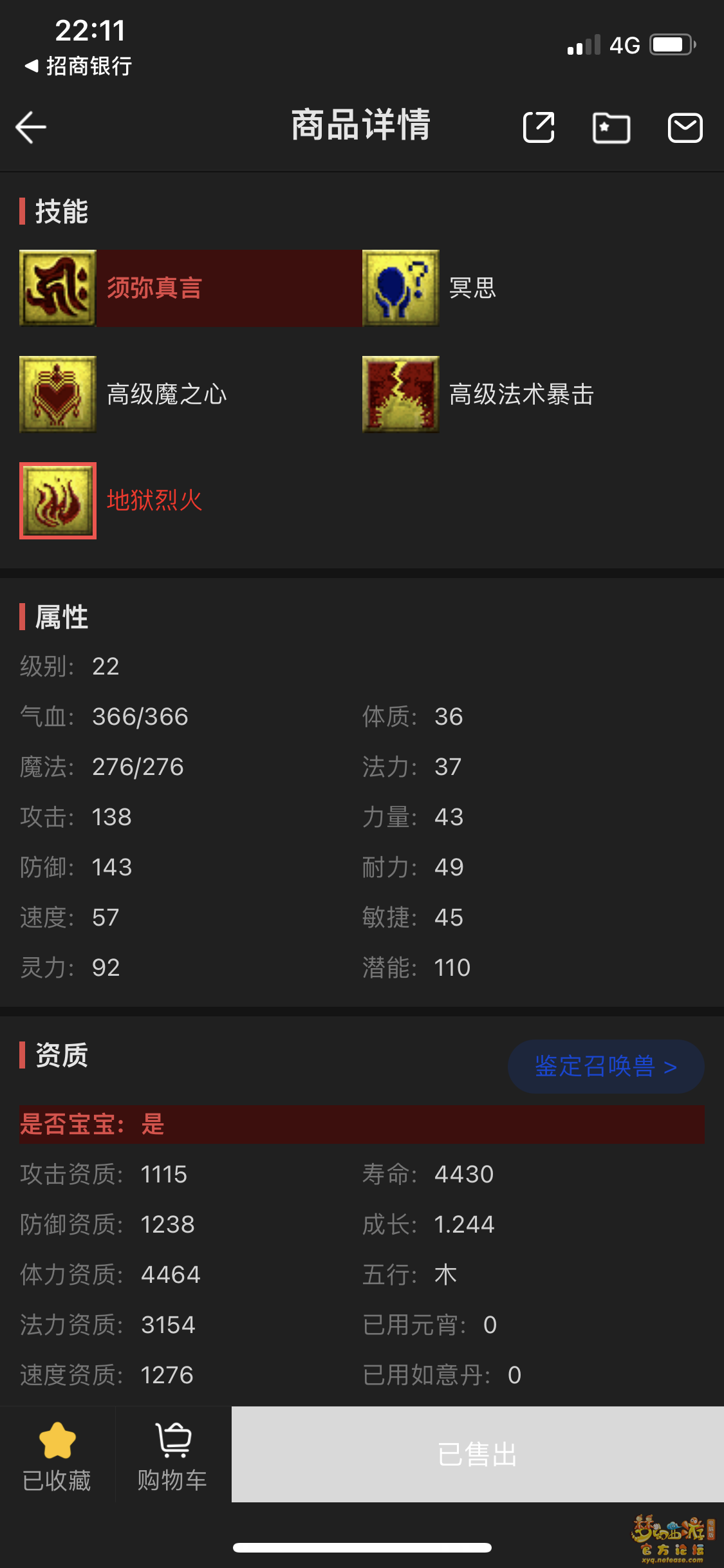Open the 冥思 skill icon
724x1568 pixels.
point(400,288)
